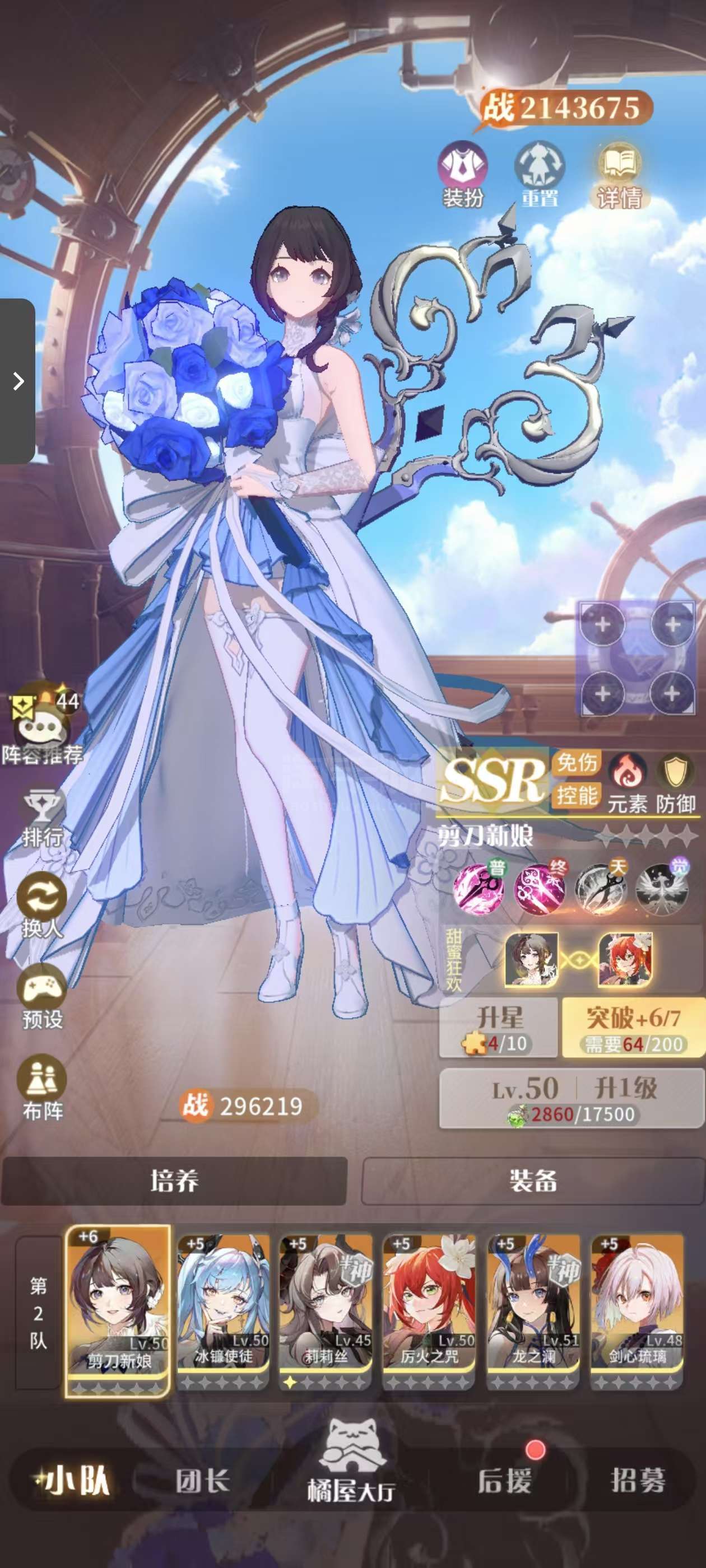Open the 后援 support tab
The width and height of the screenshot is (706, 1568).
tap(504, 1480)
